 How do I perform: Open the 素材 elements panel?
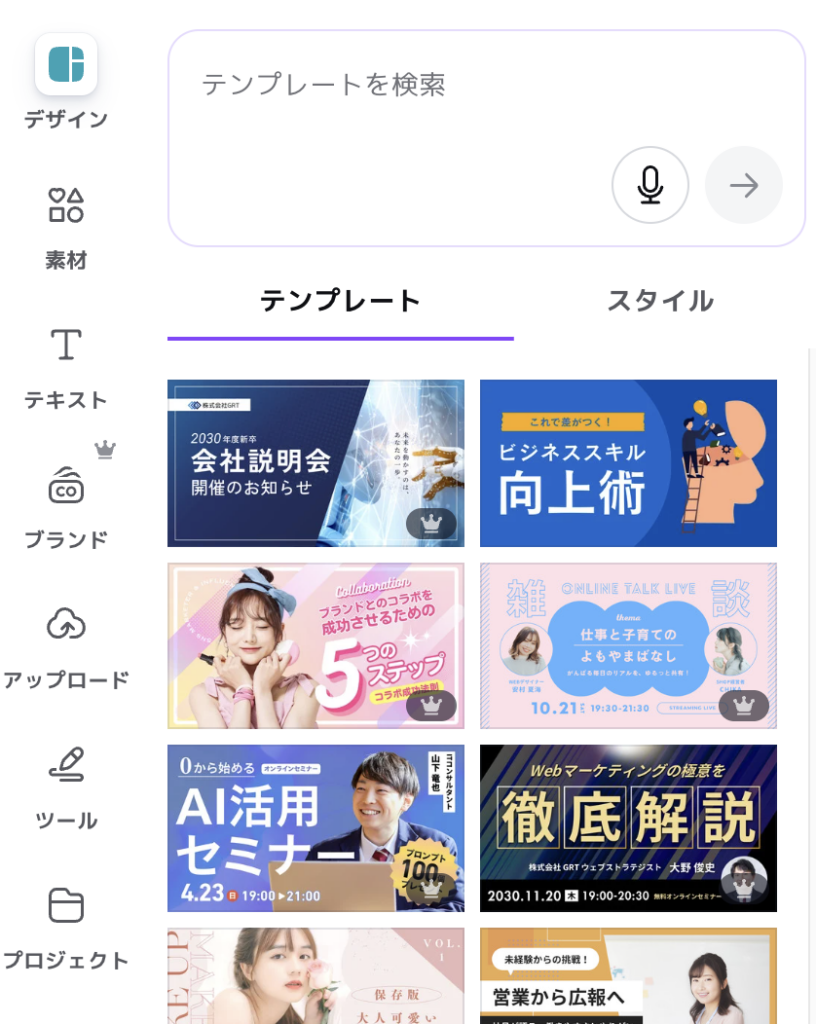66,226
